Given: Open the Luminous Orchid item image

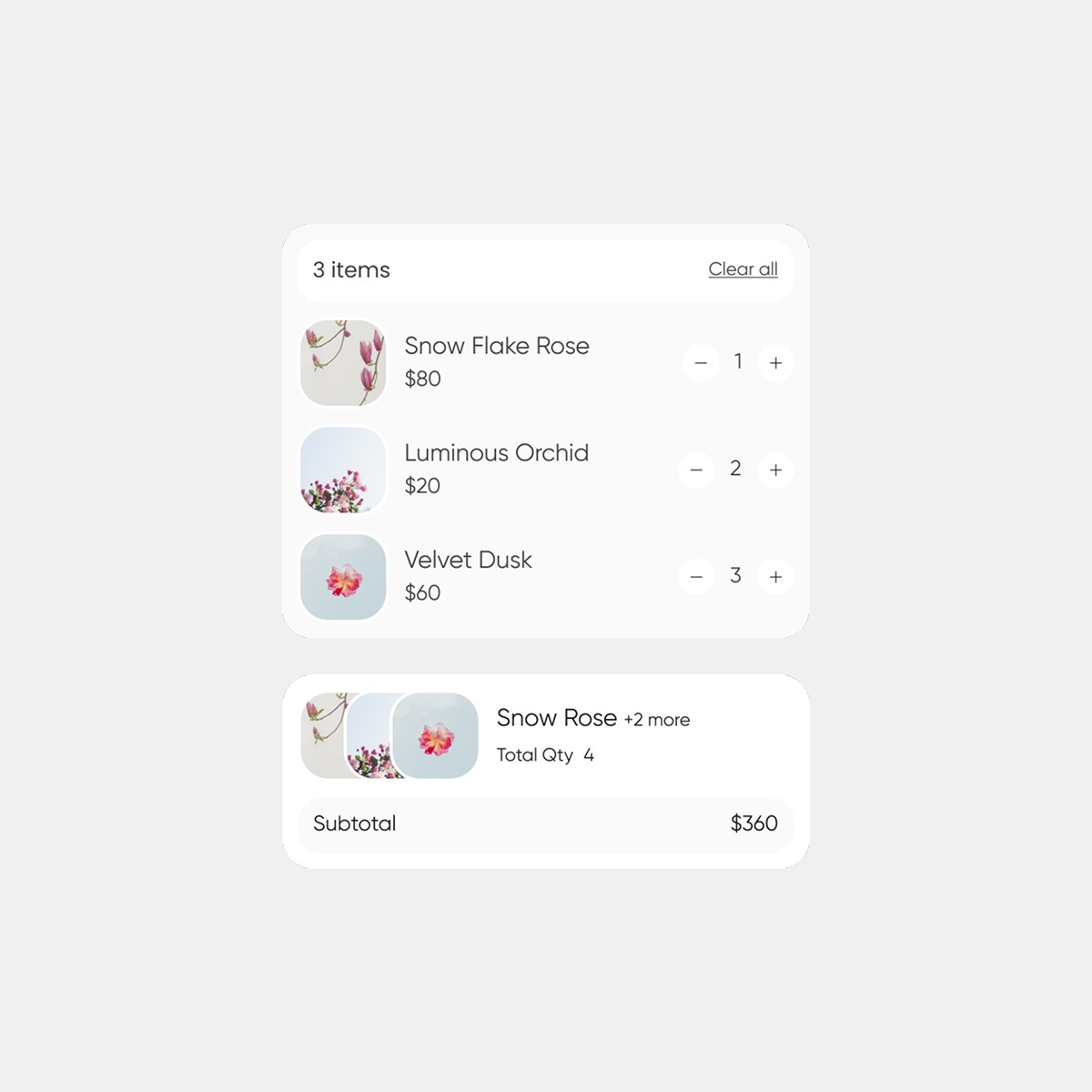Looking at the screenshot, I should coord(343,470).
